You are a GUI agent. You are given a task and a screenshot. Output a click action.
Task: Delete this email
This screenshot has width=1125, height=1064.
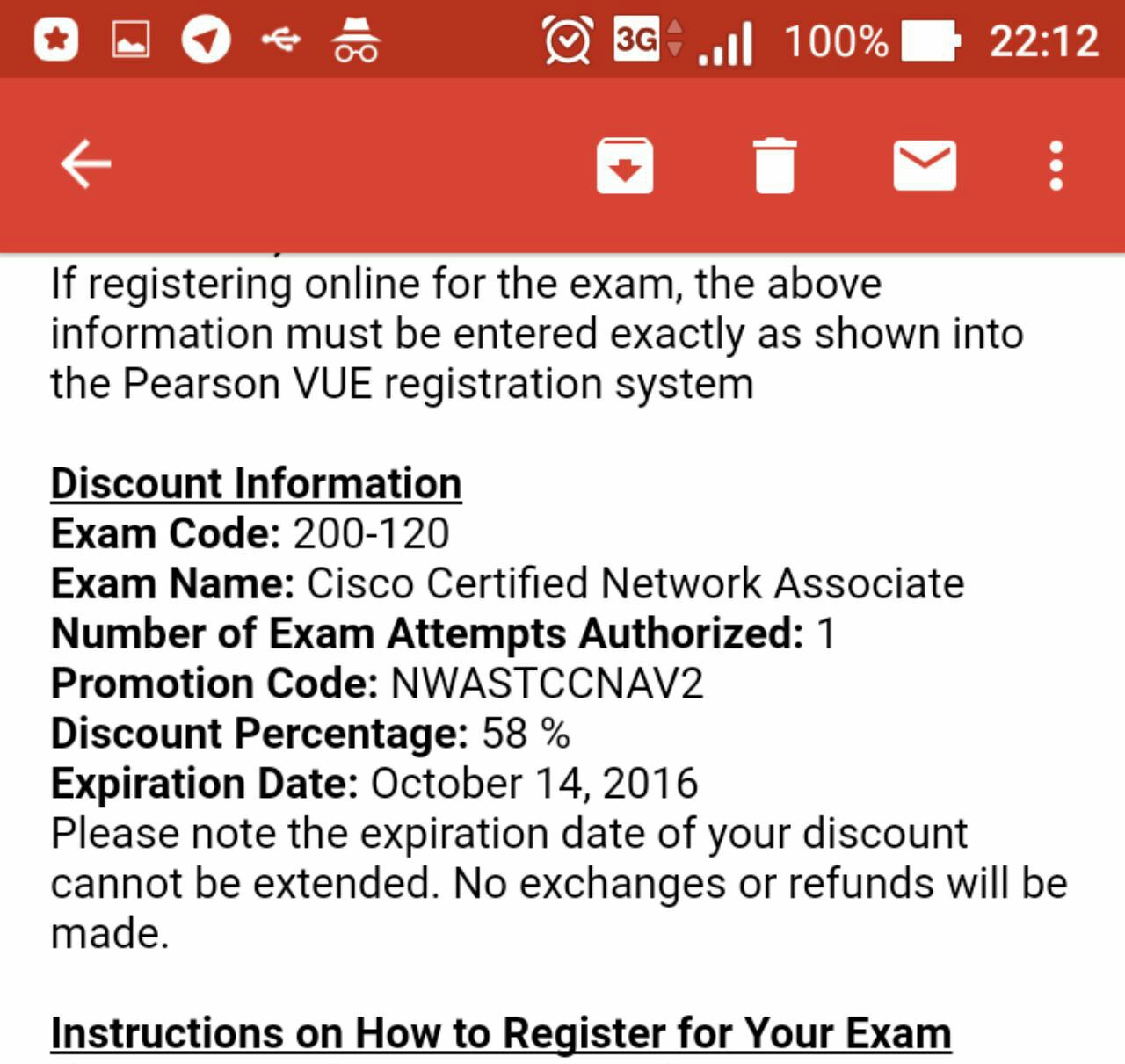pos(774,164)
